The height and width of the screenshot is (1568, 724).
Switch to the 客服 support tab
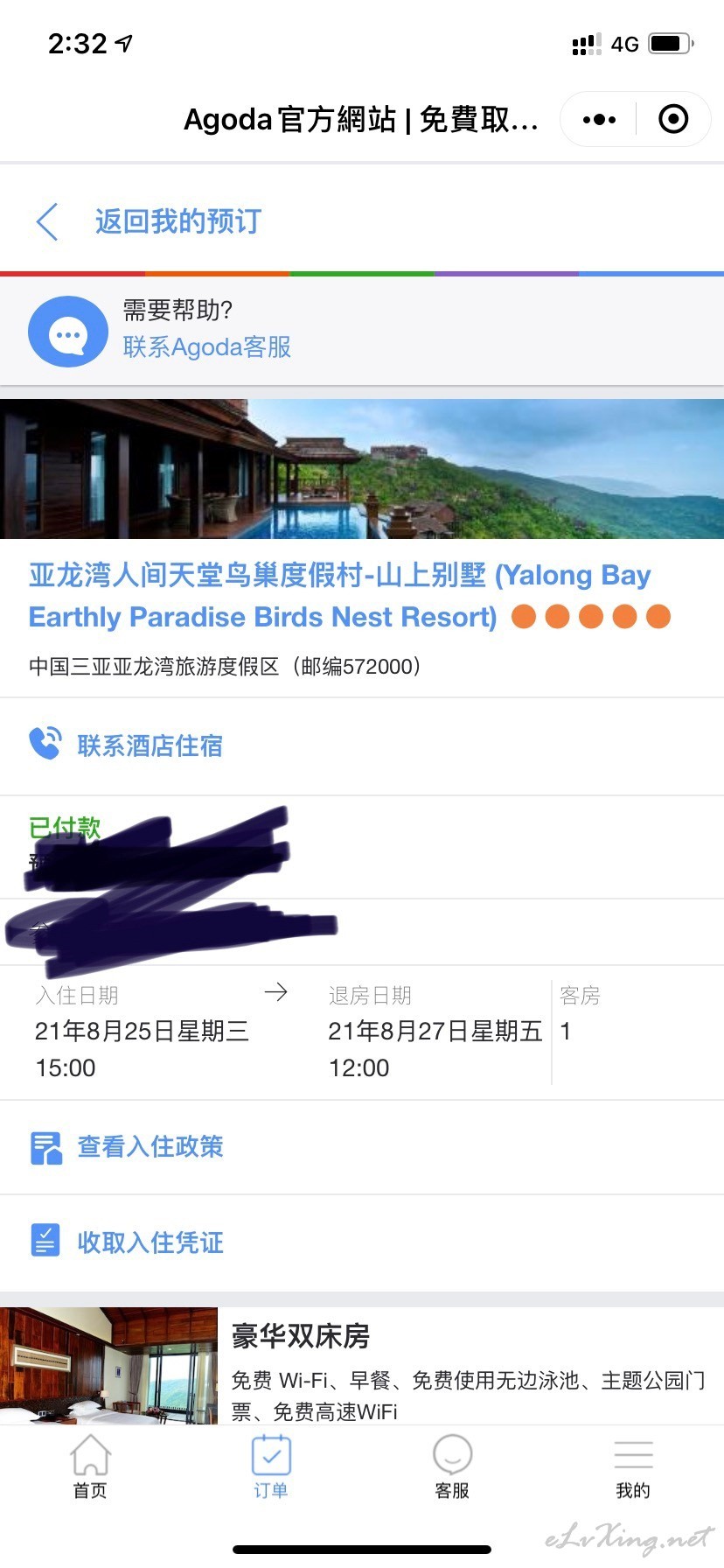[x=452, y=1467]
